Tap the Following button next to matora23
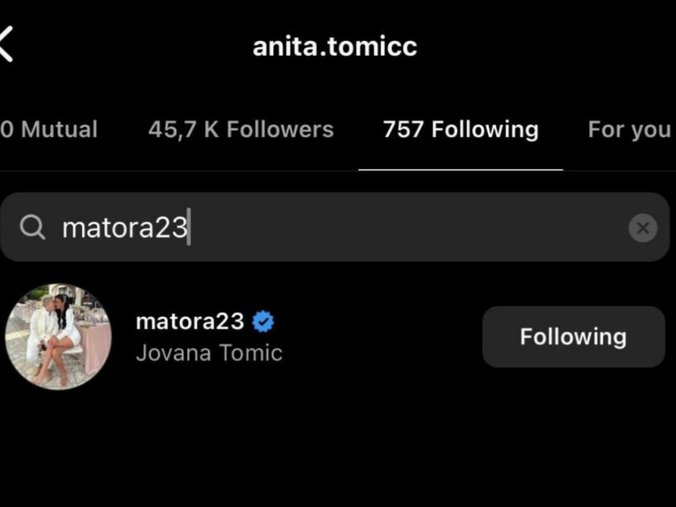 [x=573, y=337]
